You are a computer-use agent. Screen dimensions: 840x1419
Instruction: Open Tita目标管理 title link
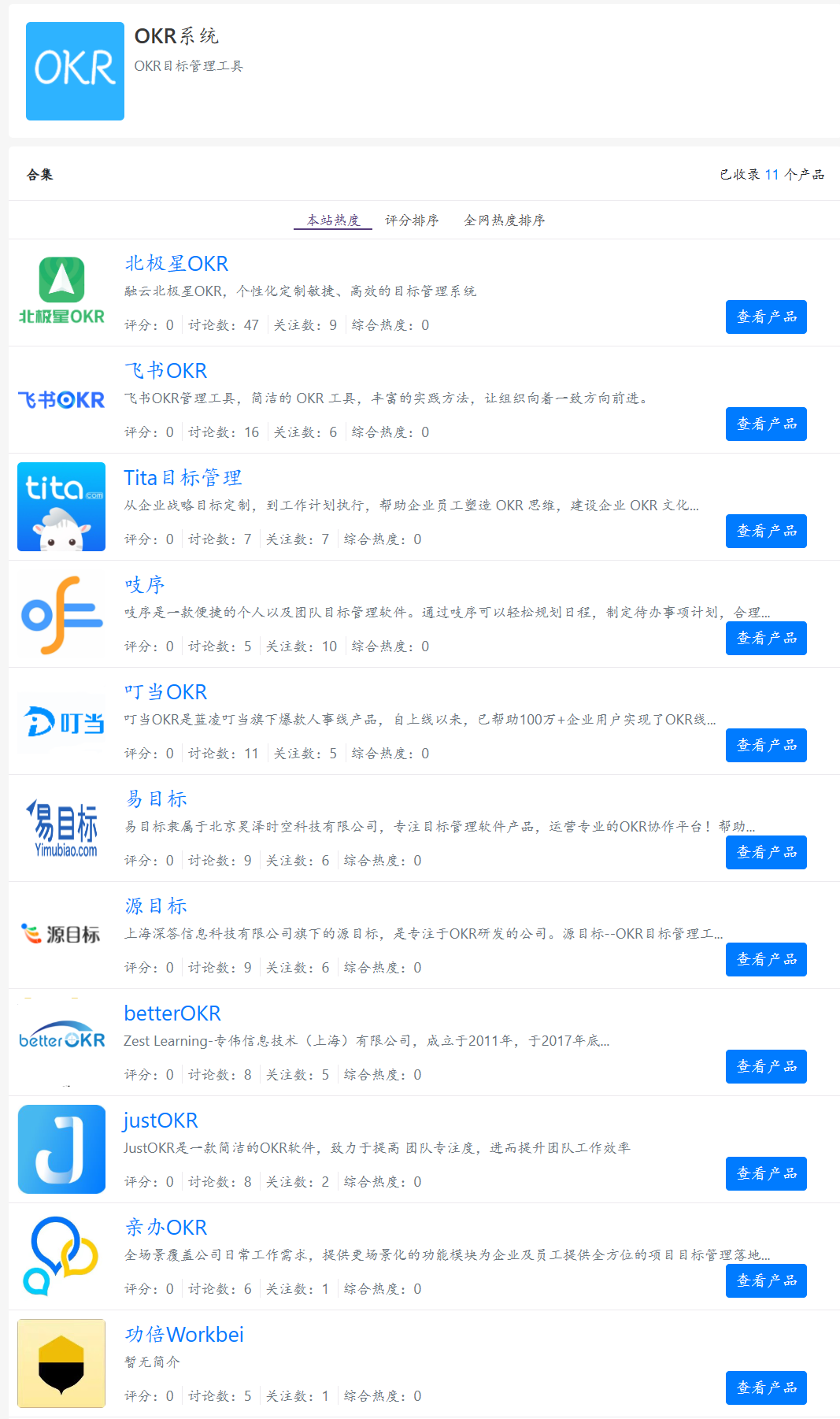183,478
